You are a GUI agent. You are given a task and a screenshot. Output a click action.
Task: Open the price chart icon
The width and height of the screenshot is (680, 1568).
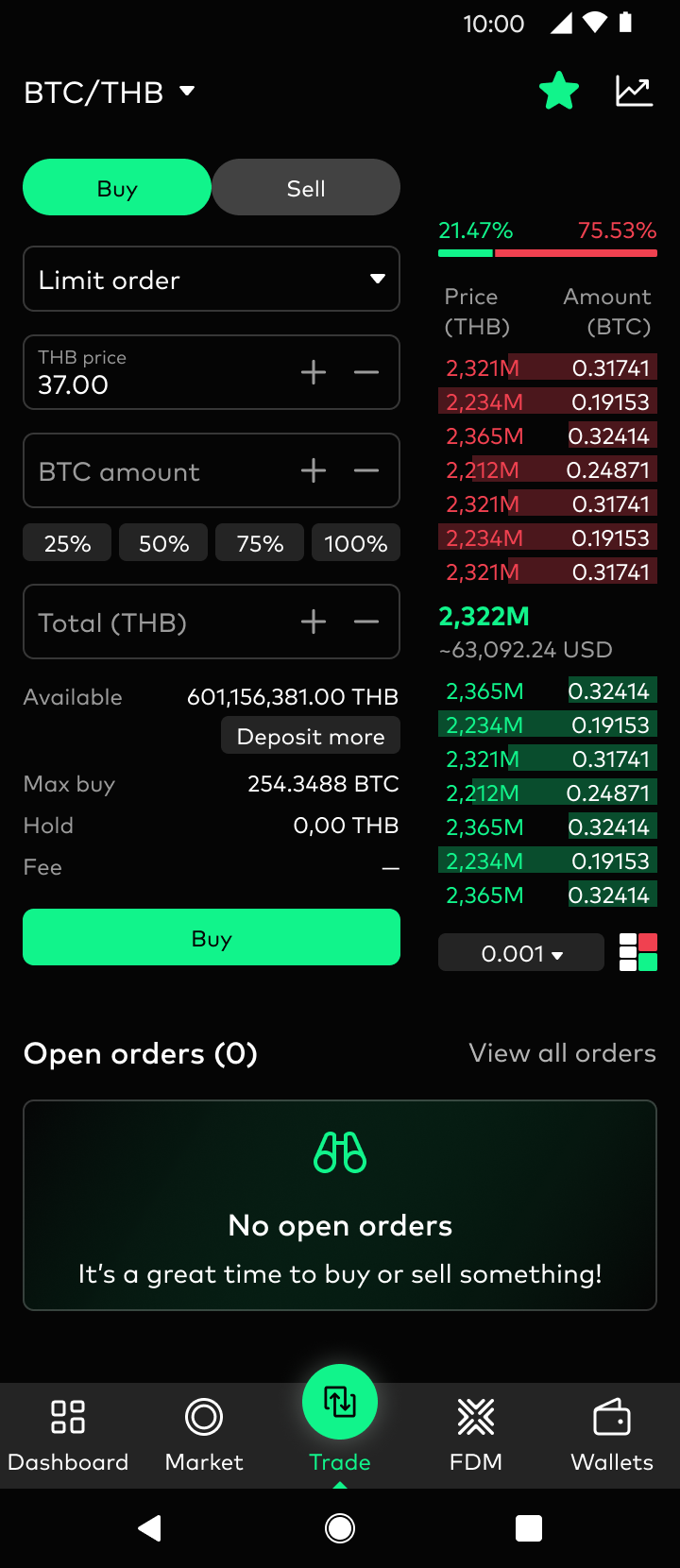[635, 91]
